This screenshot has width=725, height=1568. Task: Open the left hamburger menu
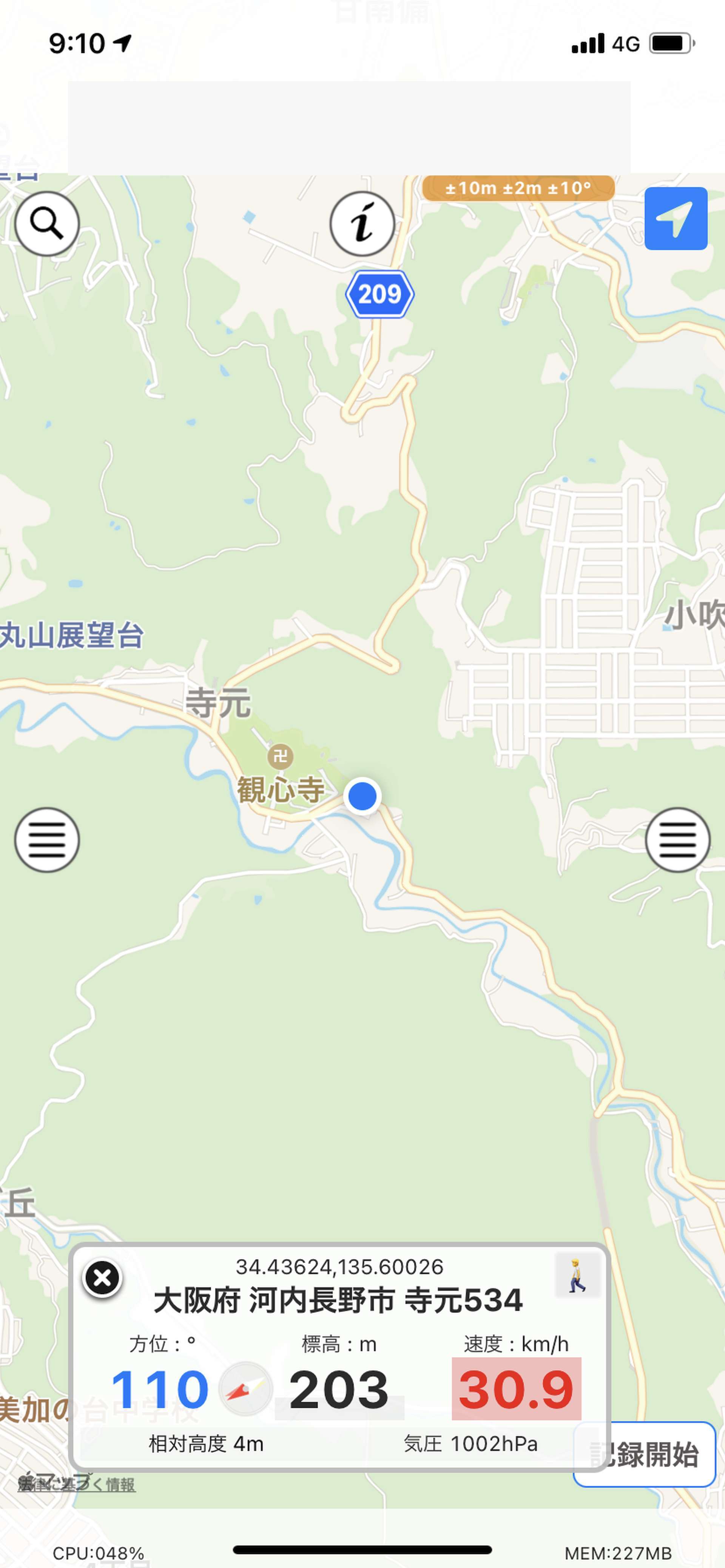pyautogui.click(x=47, y=840)
